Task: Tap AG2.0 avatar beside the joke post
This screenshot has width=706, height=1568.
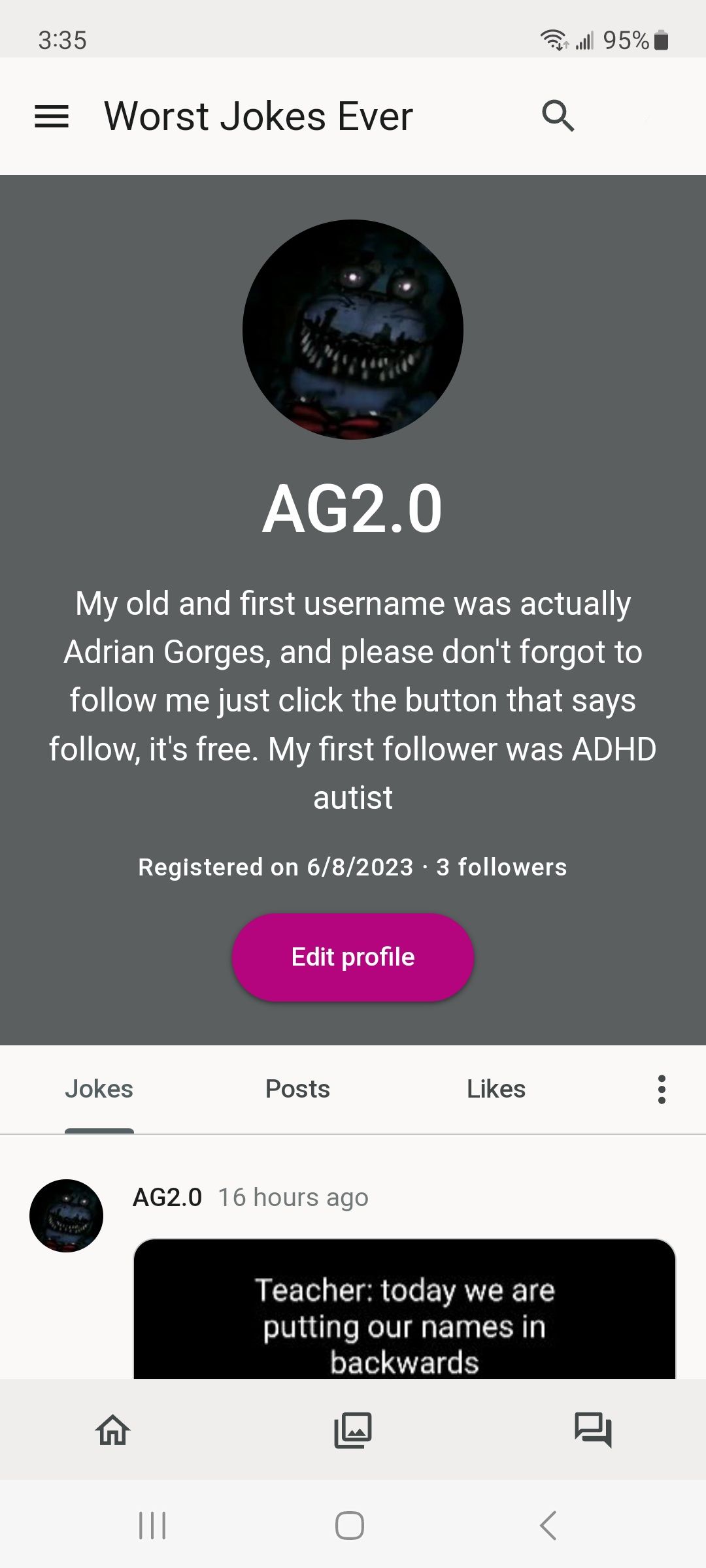Action: tap(67, 1216)
